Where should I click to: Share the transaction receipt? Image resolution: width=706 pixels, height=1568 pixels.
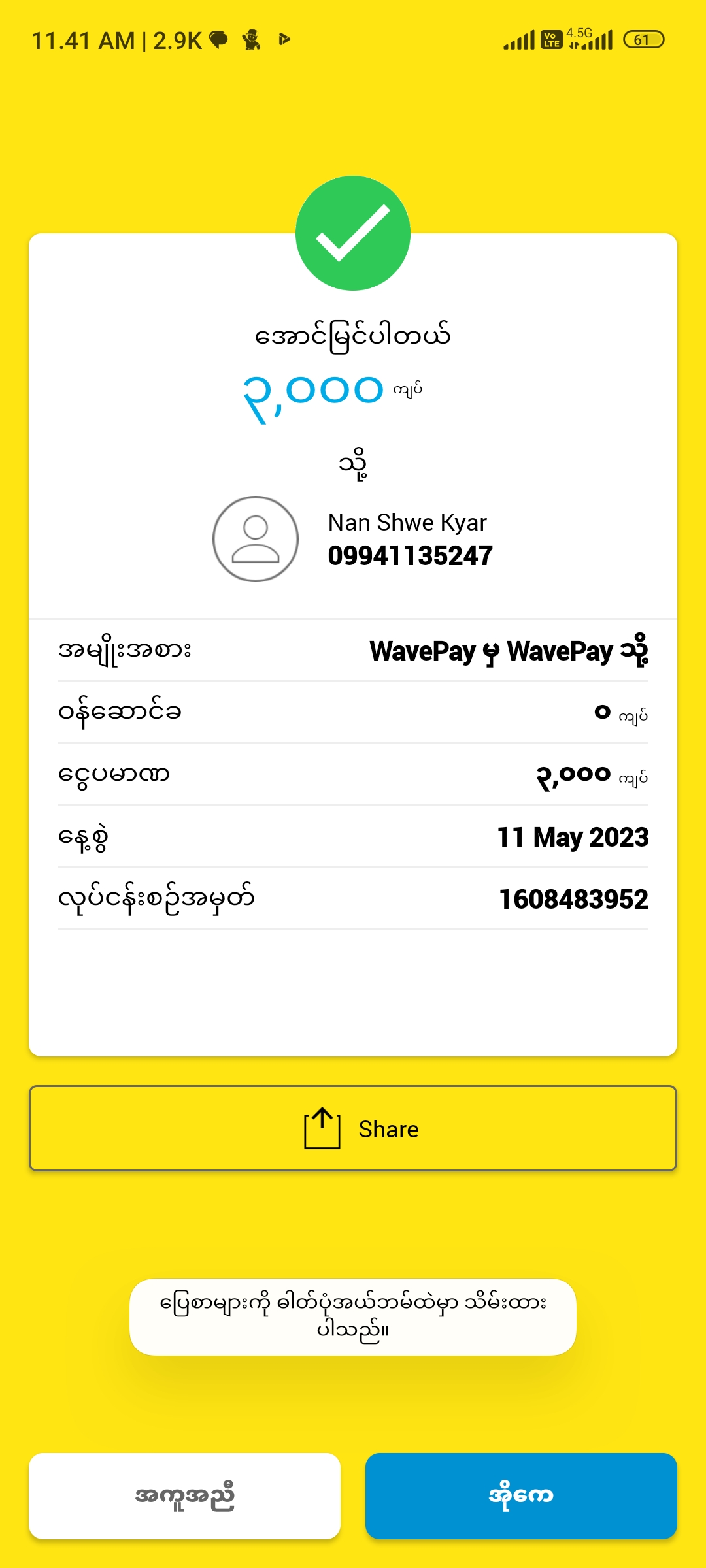353,1128
